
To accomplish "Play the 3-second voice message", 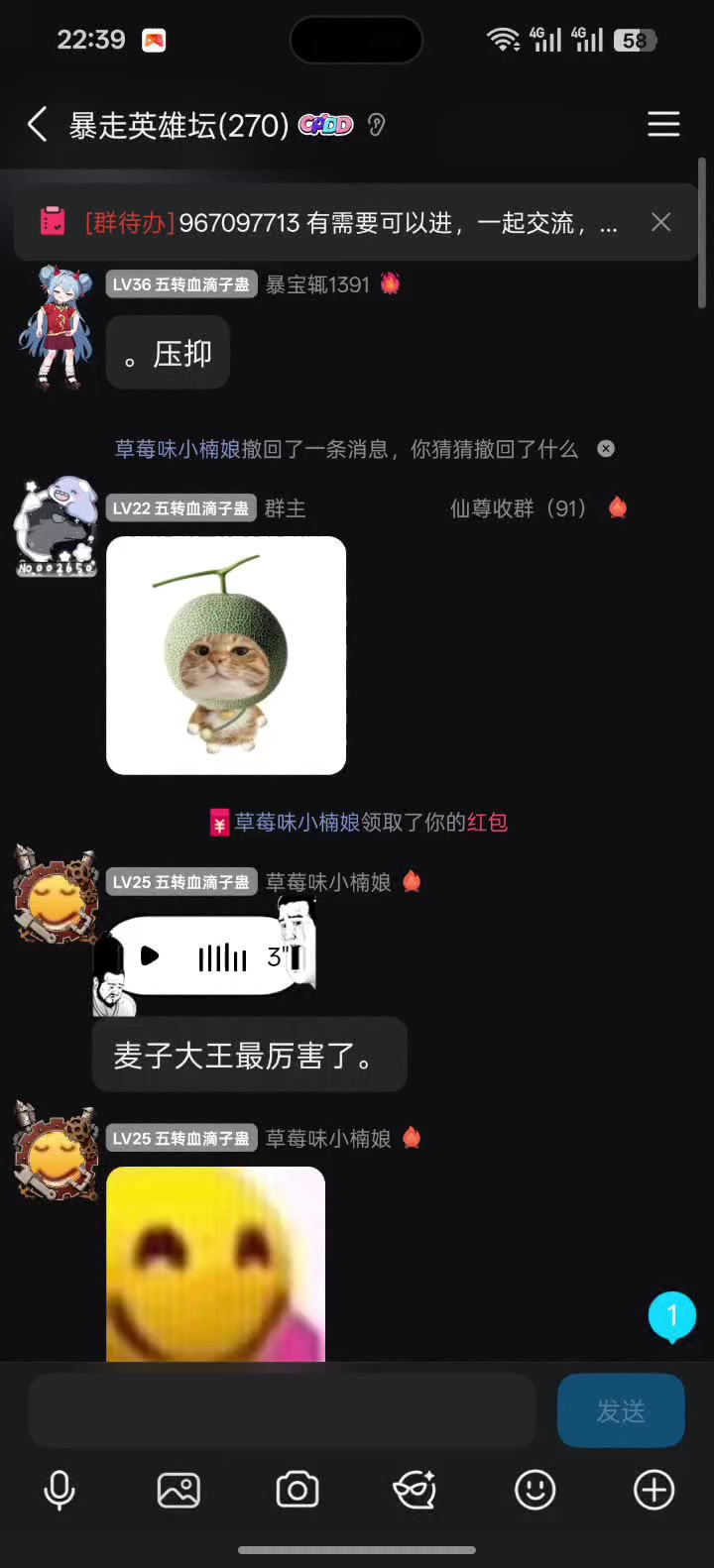I will 151,956.
